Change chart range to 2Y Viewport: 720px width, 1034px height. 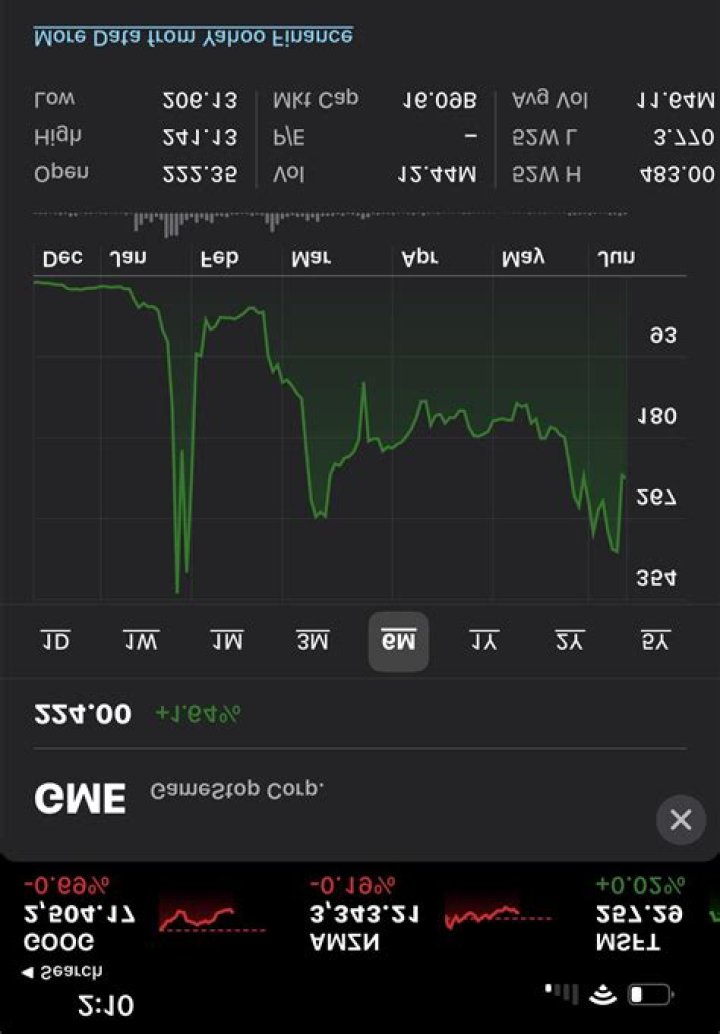[x=570, y=641]
